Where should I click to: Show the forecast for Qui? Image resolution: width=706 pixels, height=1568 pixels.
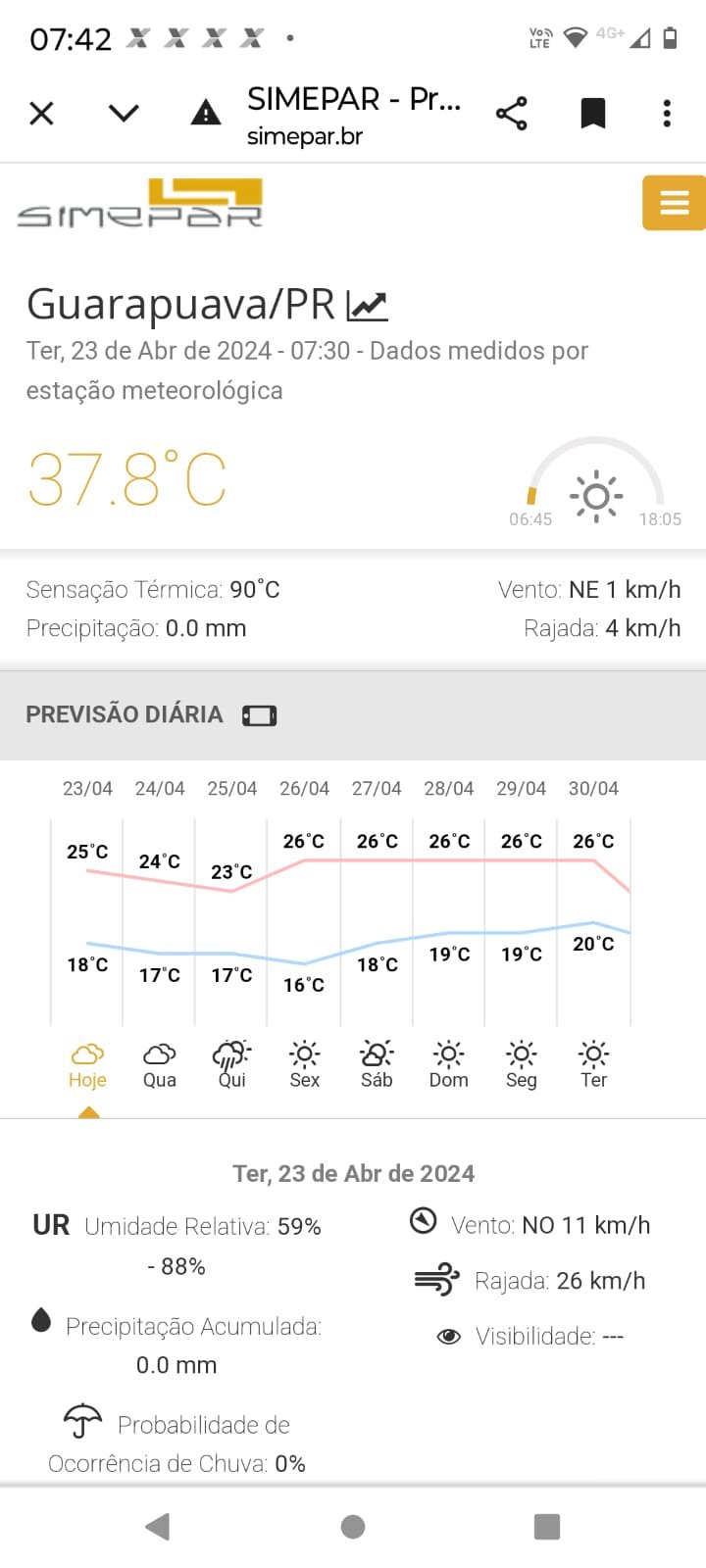click(x=232, y=1066)
